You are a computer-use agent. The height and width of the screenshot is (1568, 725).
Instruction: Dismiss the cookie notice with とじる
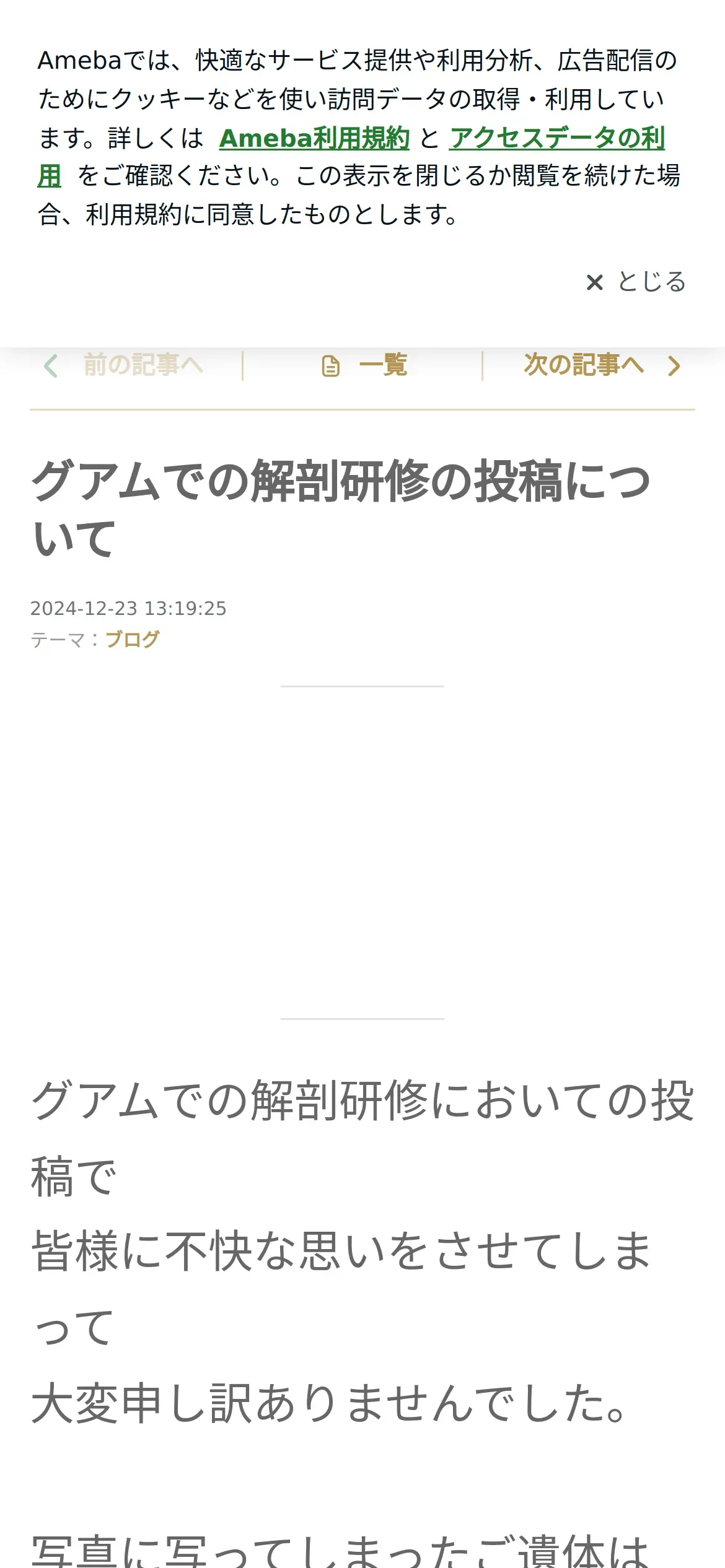636,282
